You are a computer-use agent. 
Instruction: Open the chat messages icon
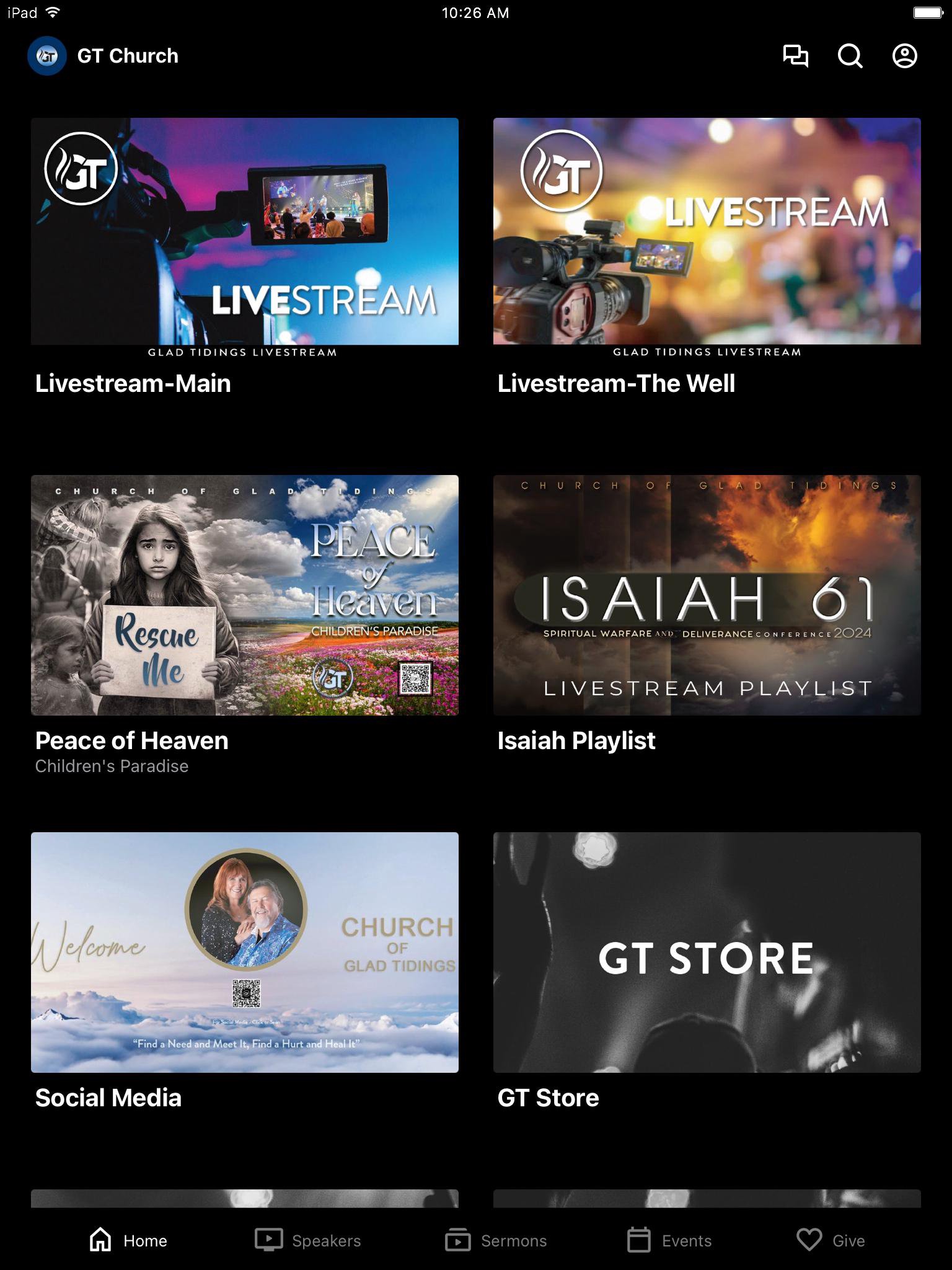click(795, 56)
